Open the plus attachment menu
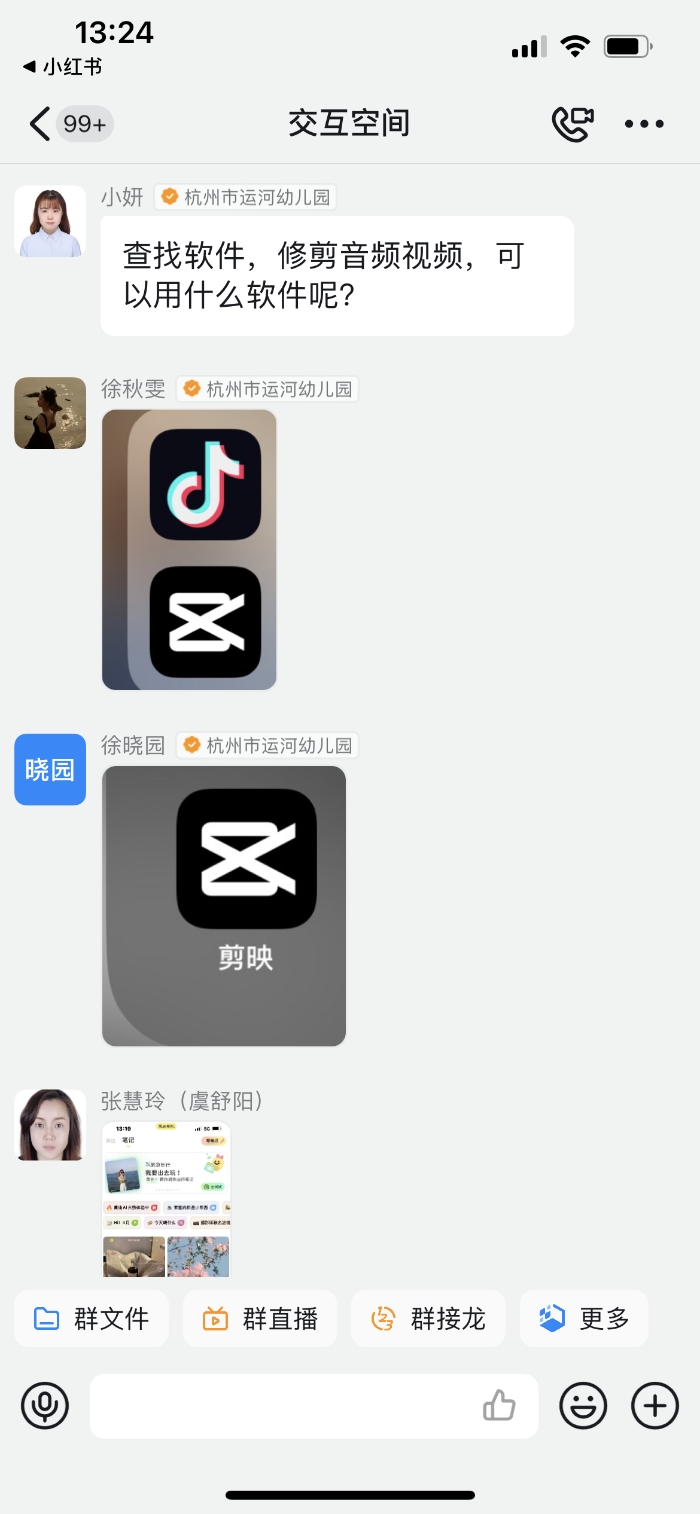 click(x=655, y=1406)
